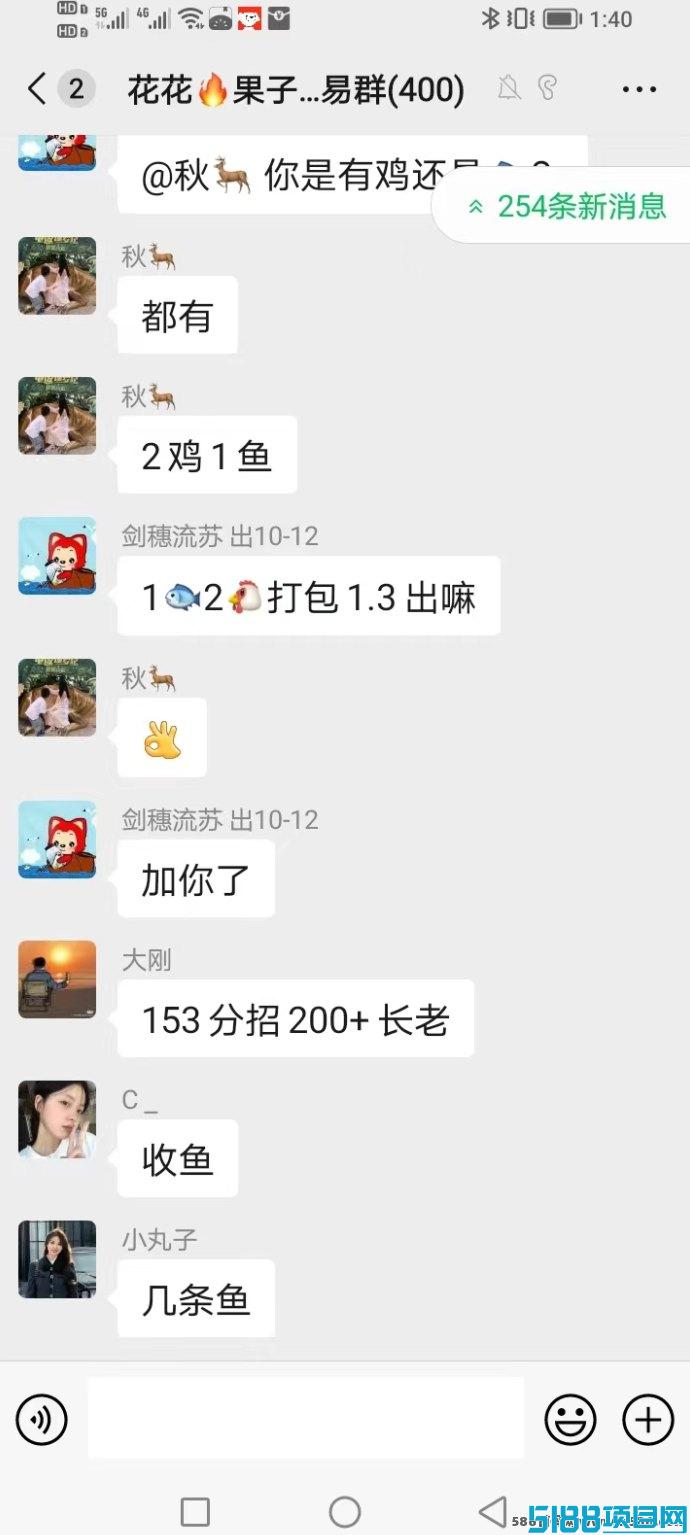Open the group chat overflow menu
Viewport: 690px width, 1535px height.
click(x=639, y=90)
